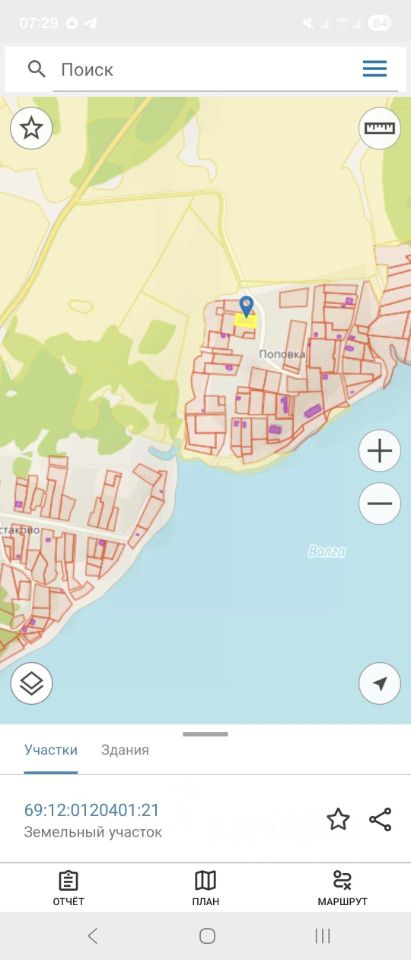Center map on my location
This screenshot has width=411, height=960.
tap(380, 683)
